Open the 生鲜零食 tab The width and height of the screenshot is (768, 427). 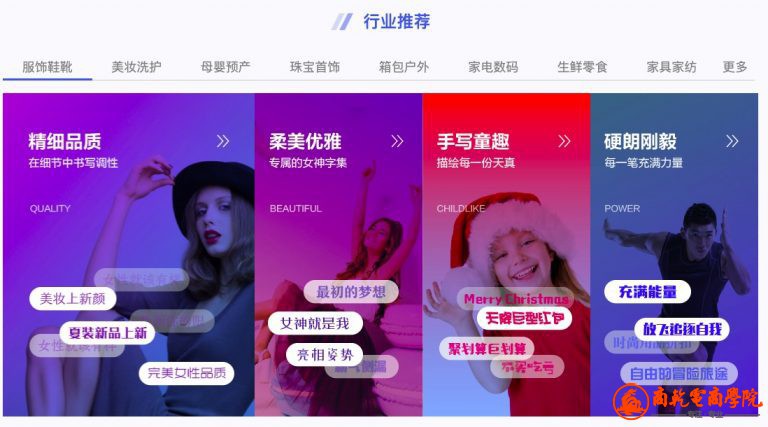coord(582,67)
